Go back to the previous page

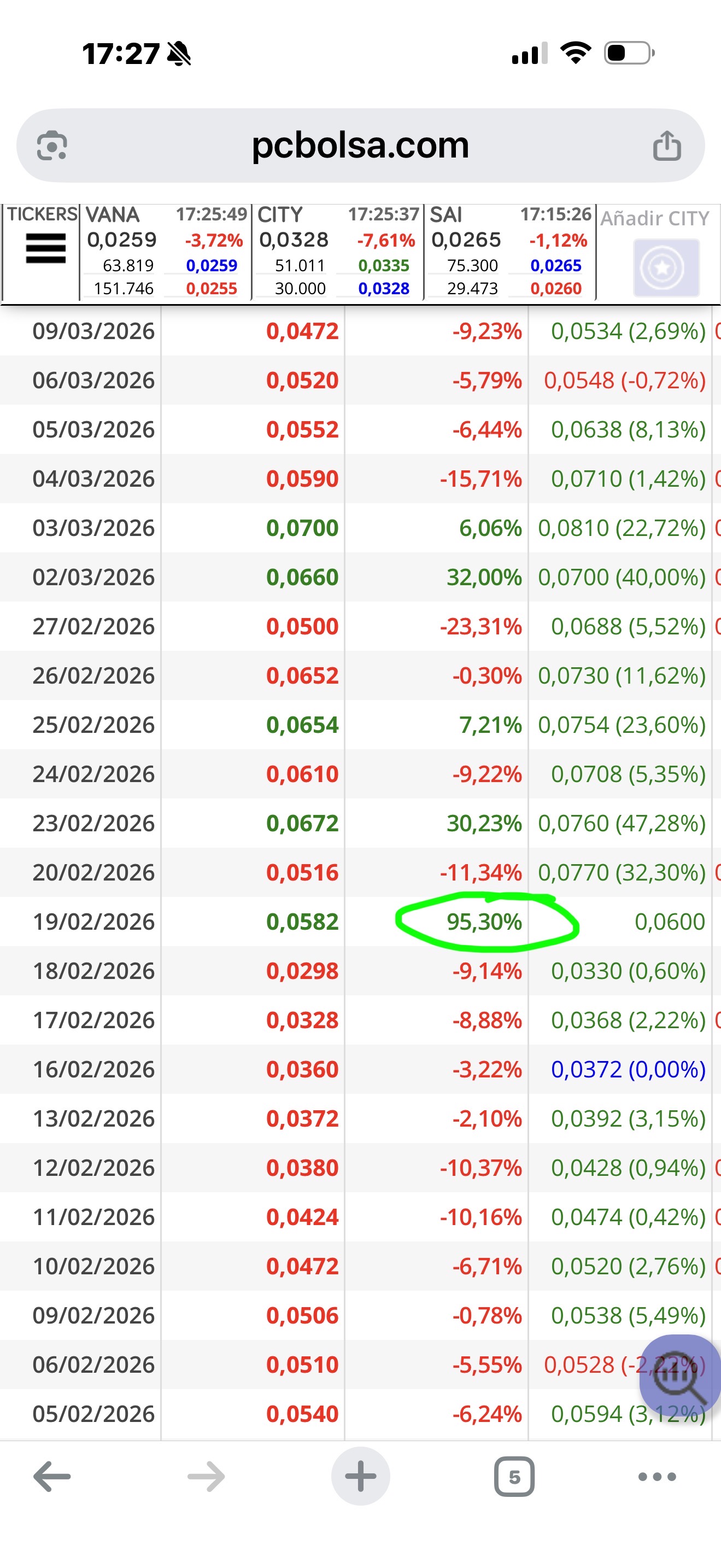[x=52, y=1477]
